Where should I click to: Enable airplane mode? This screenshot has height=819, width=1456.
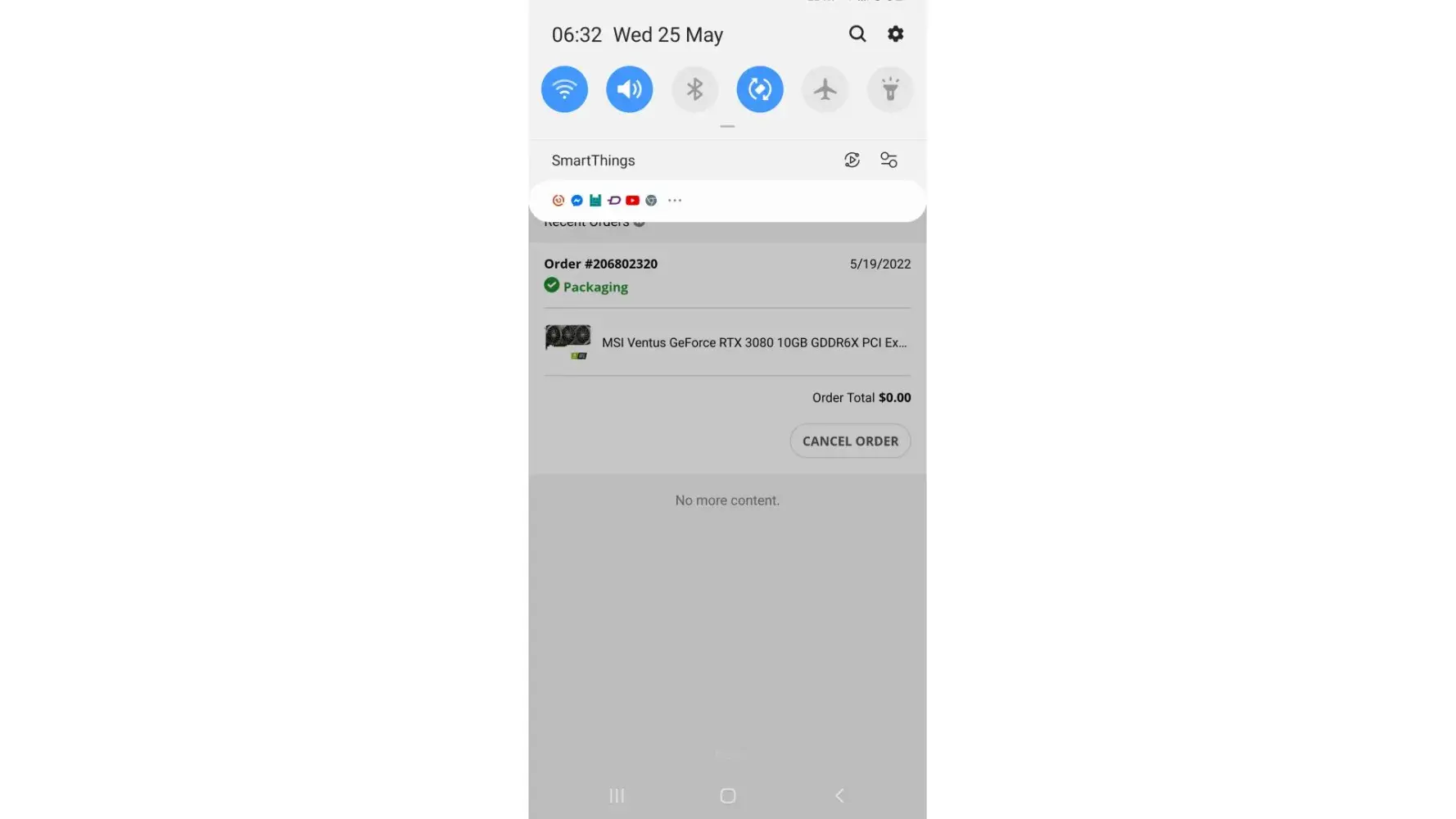tap(825, 89)
